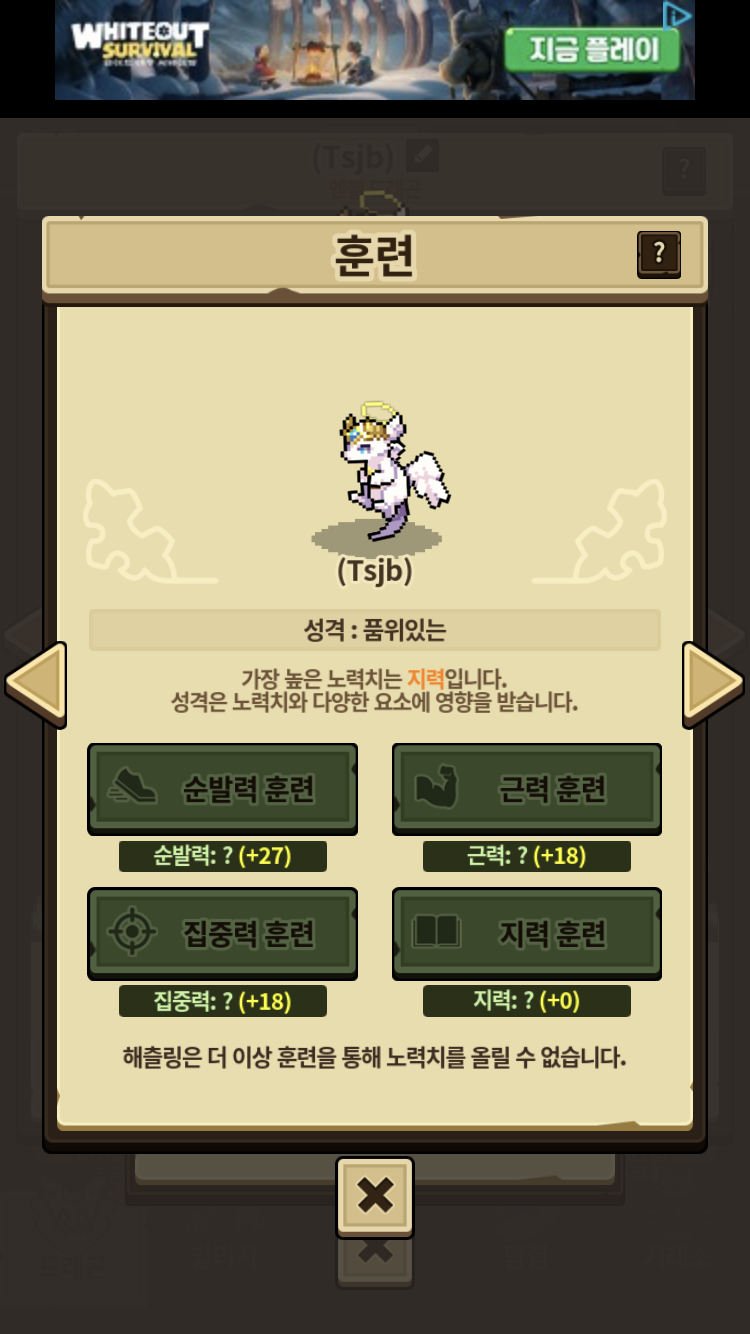Select the 근력 훈련 button
750x1334 pixels.
point(526,788)
